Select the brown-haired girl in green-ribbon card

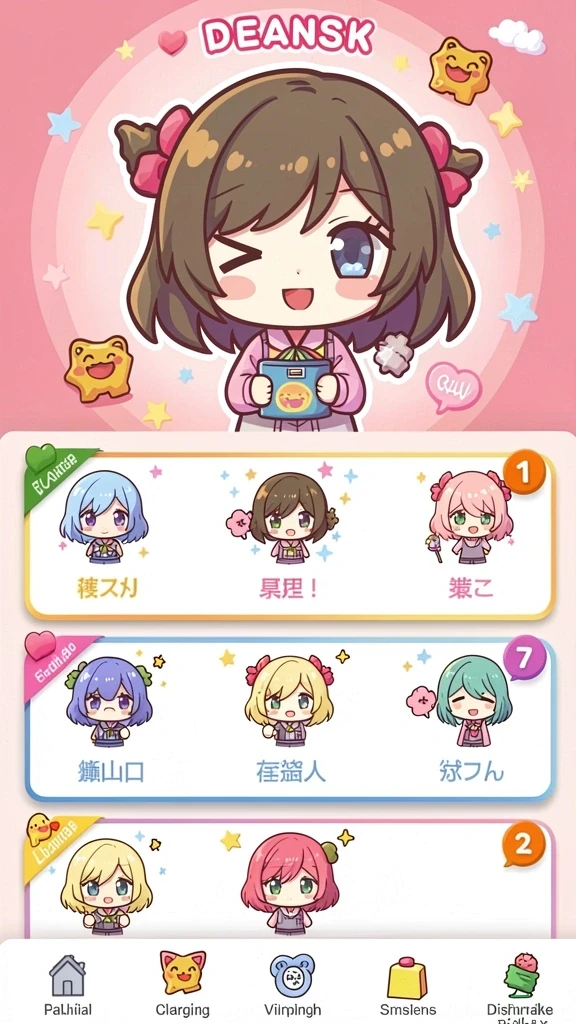[290, 517]
